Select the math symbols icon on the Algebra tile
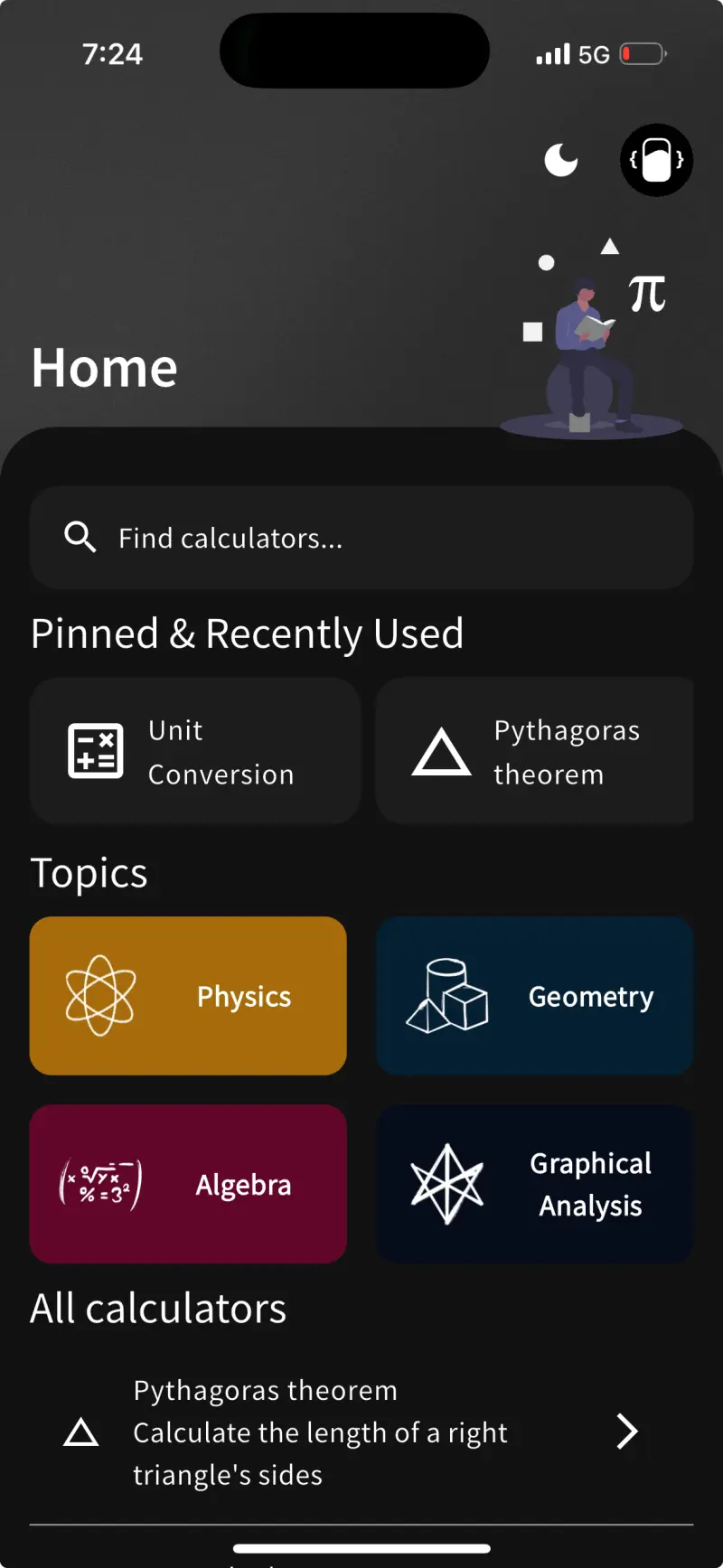This screenshot has width=723, height=1568. pos(99,1182)
